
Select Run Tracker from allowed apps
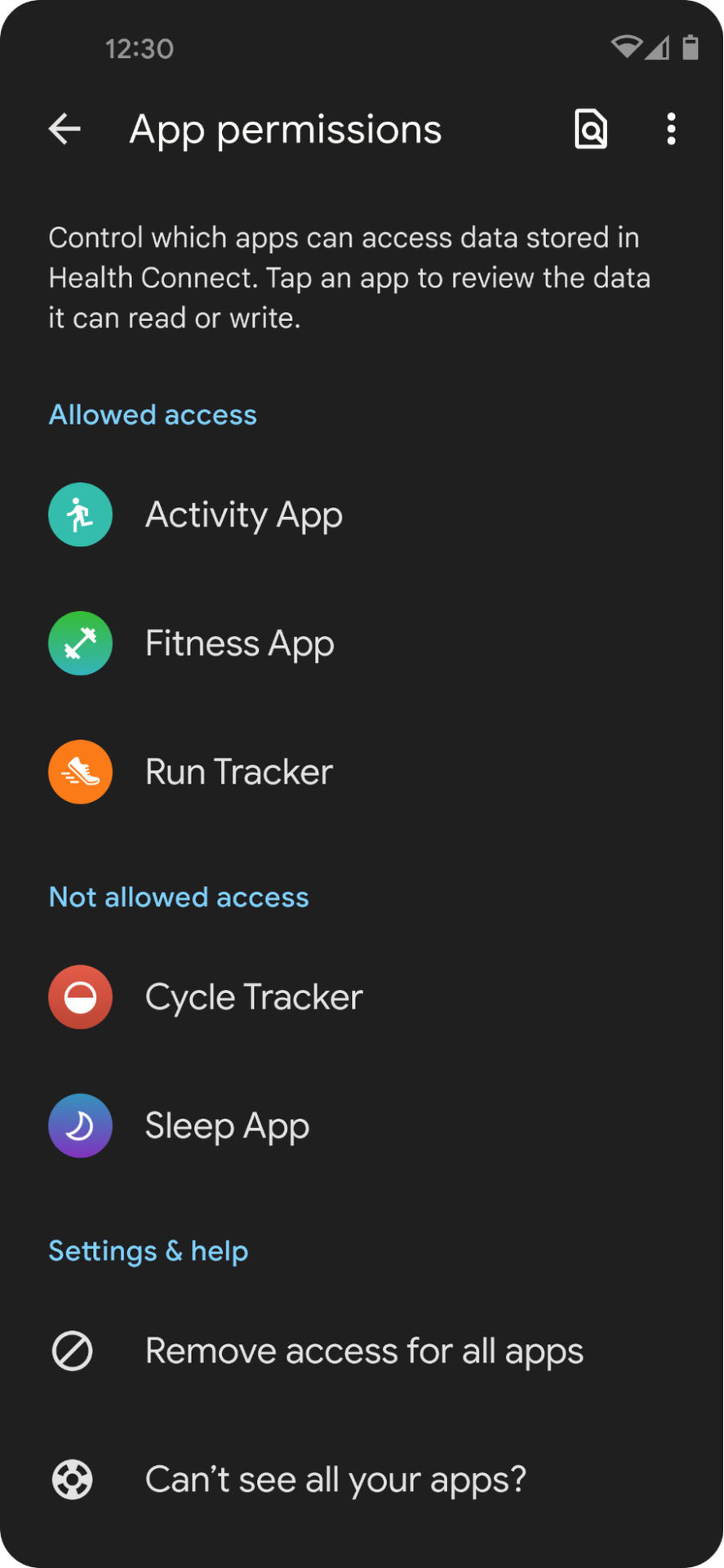[x=238, y=773]
